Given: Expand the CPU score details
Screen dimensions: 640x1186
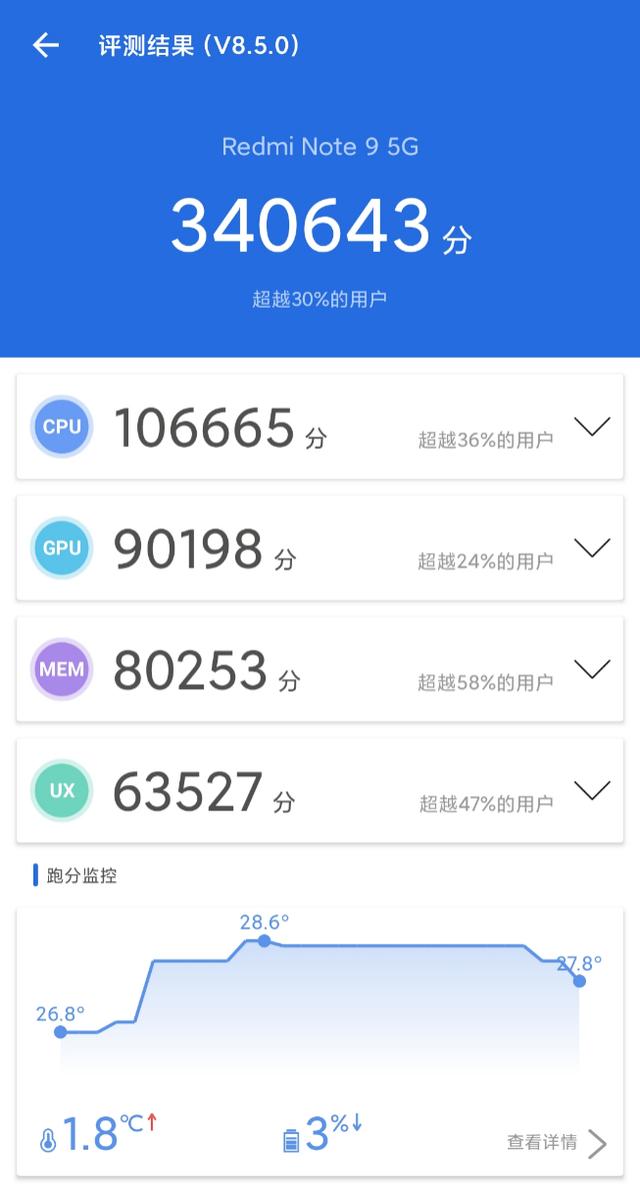Looking at the screenshot, I should (592, 427).
